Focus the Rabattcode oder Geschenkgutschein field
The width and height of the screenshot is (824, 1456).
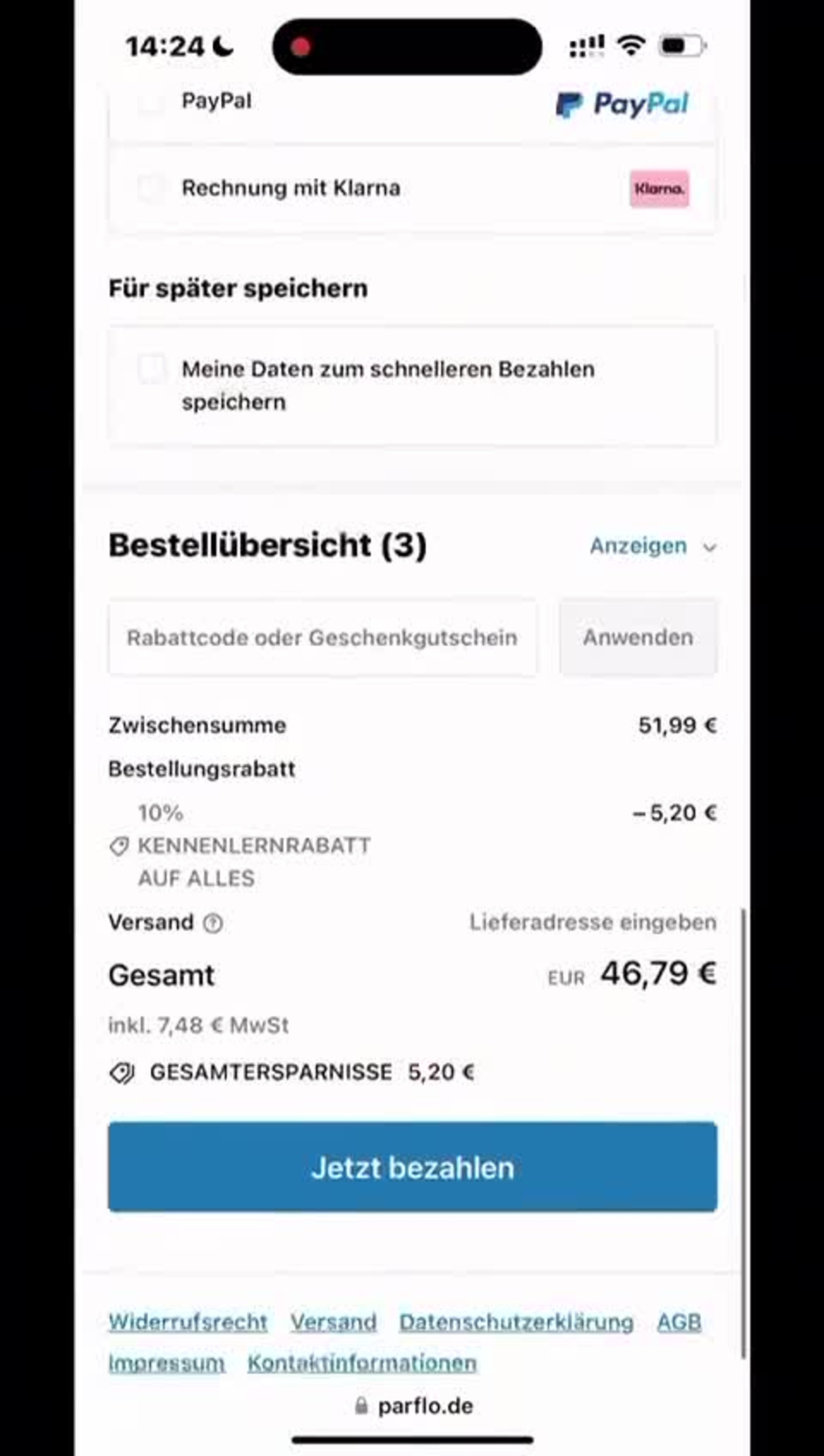coord(322,638)
